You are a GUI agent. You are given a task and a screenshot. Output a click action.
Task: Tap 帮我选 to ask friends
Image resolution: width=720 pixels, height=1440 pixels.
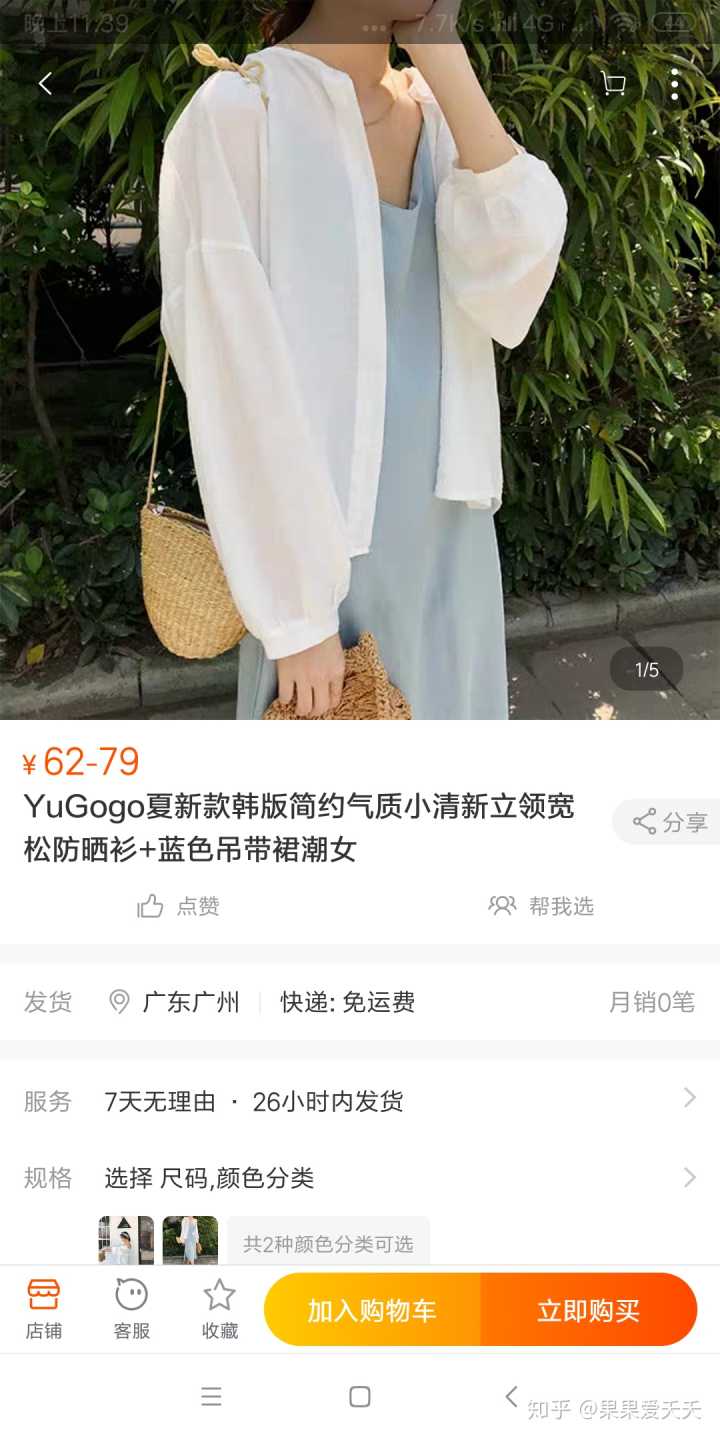point(542,906)
